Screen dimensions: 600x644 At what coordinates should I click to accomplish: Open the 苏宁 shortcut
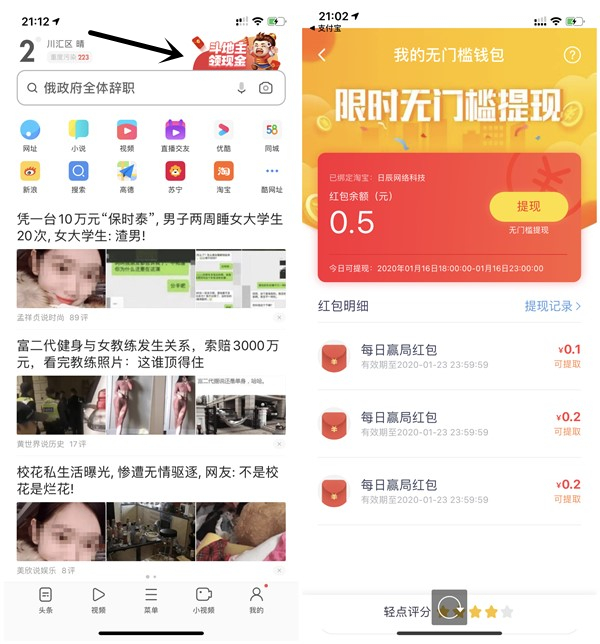(x=175, y=177)
